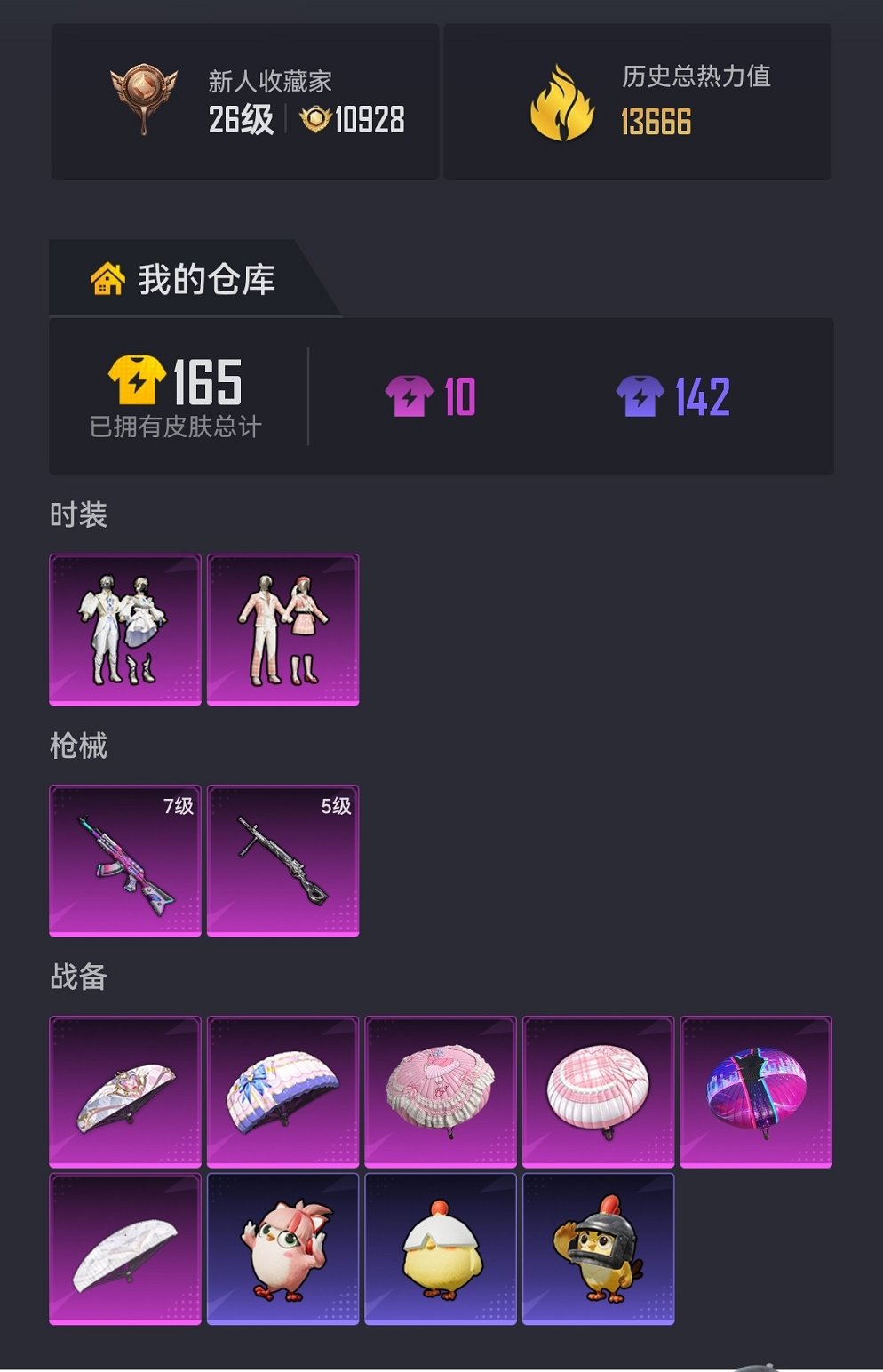The image size is (883, 1372).
Task: Select the 5级 rifle skin
Action: coord(282,860)
